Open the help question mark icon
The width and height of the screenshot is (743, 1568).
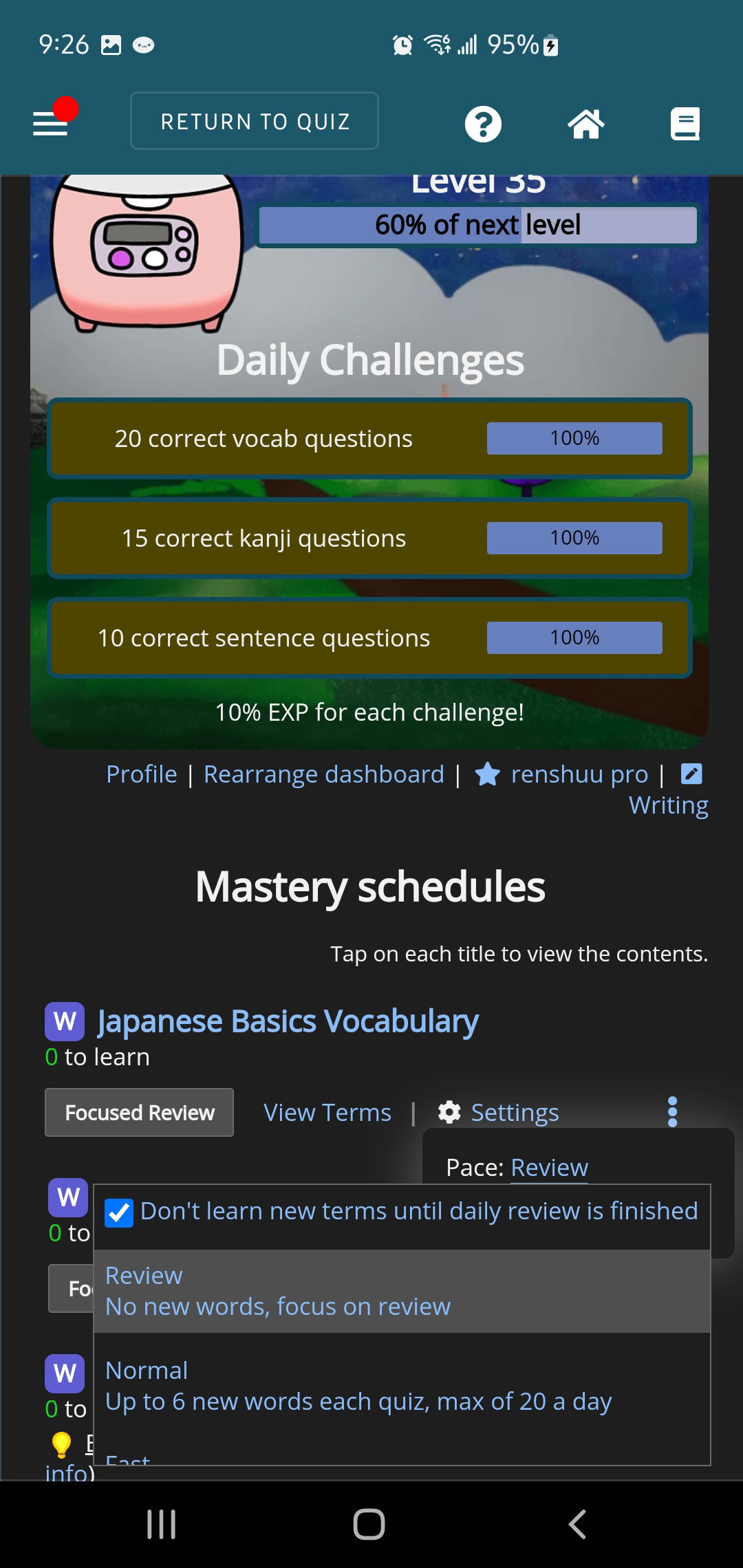click(483, 124)
